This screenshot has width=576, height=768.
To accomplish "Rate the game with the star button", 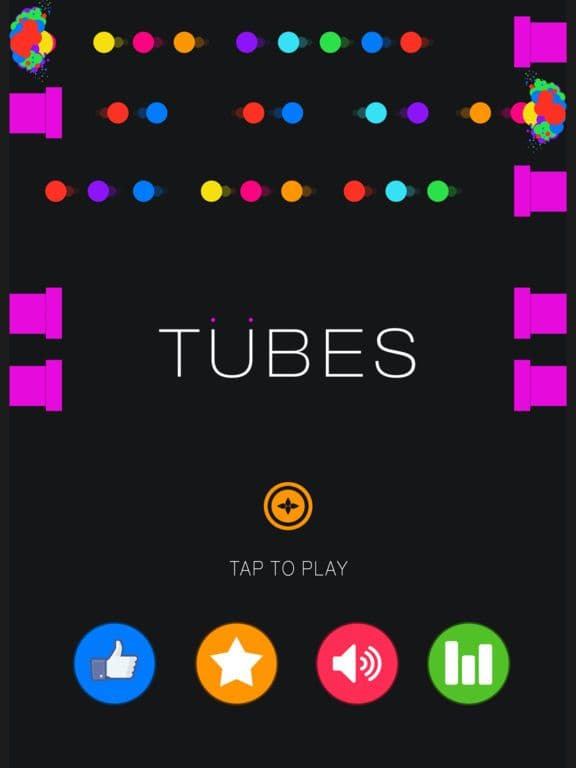I will coord(236,663).
